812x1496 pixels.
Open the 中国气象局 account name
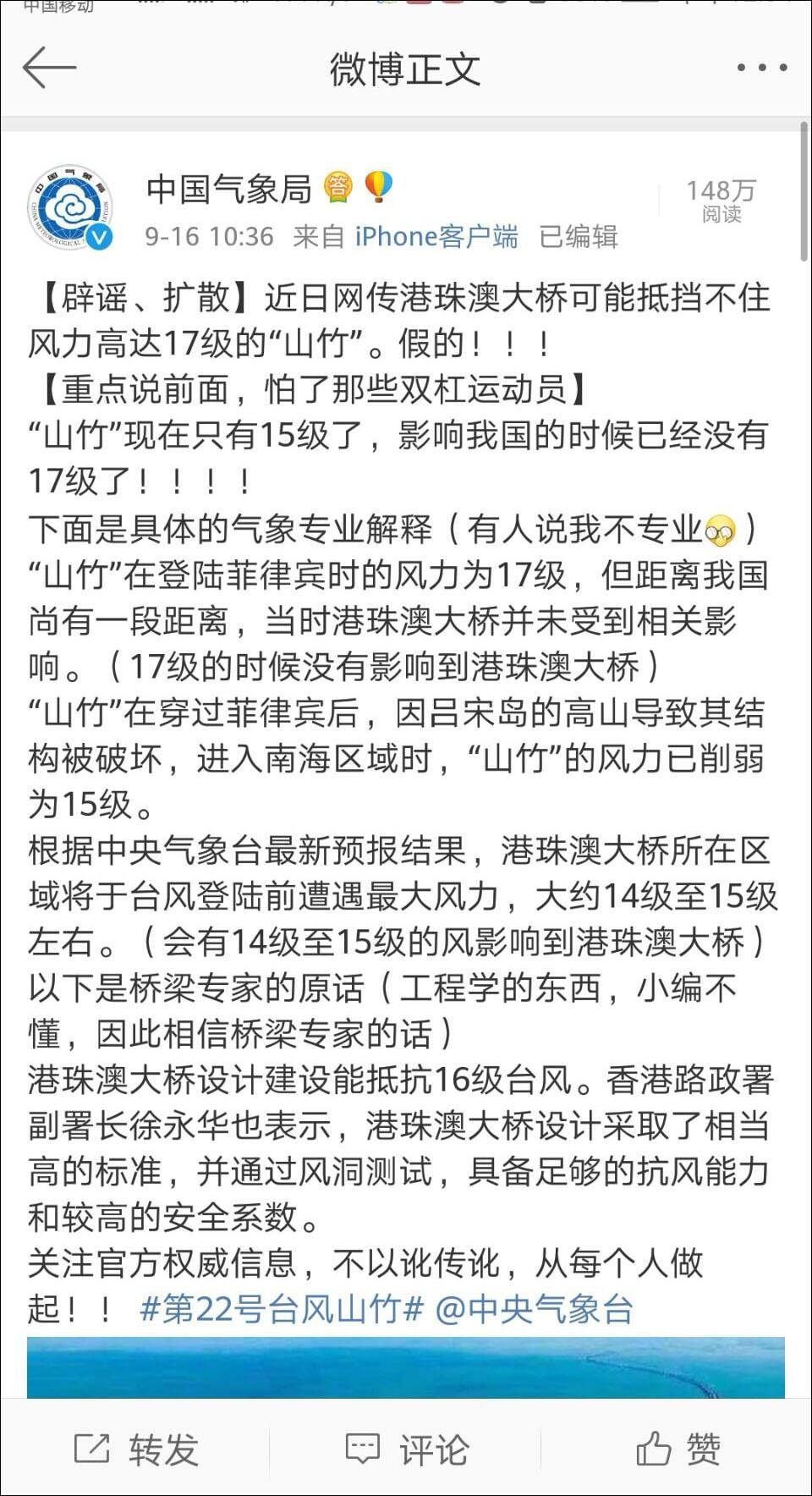click(229, 189)
